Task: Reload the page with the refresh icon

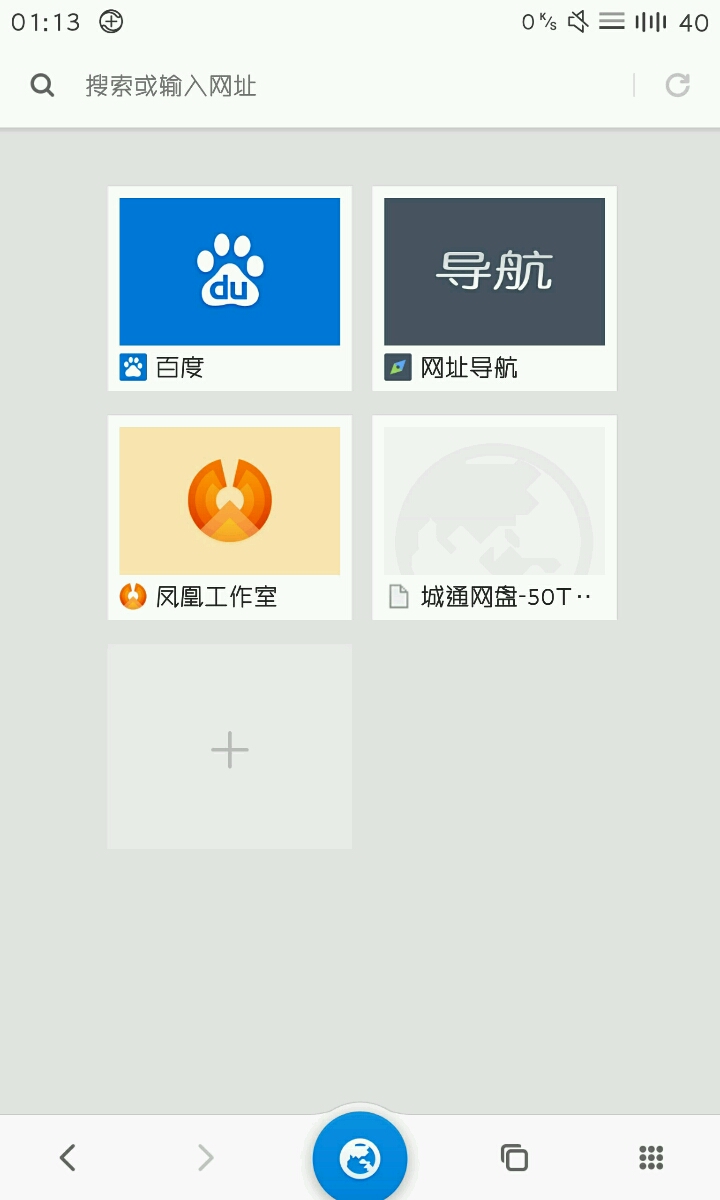Action: 678,86
